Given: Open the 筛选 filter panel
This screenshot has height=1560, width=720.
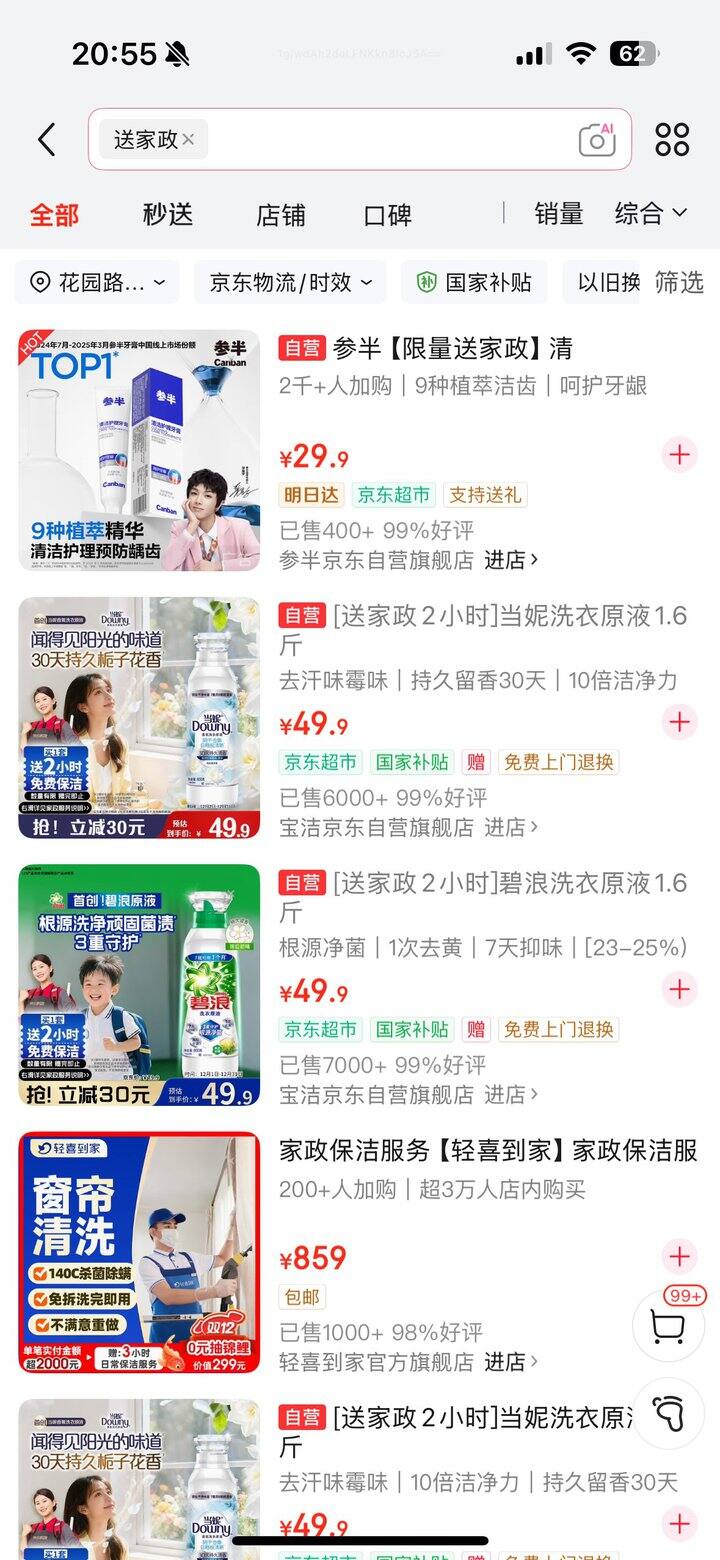Looking at the screenshot, I should coord(679,283).
